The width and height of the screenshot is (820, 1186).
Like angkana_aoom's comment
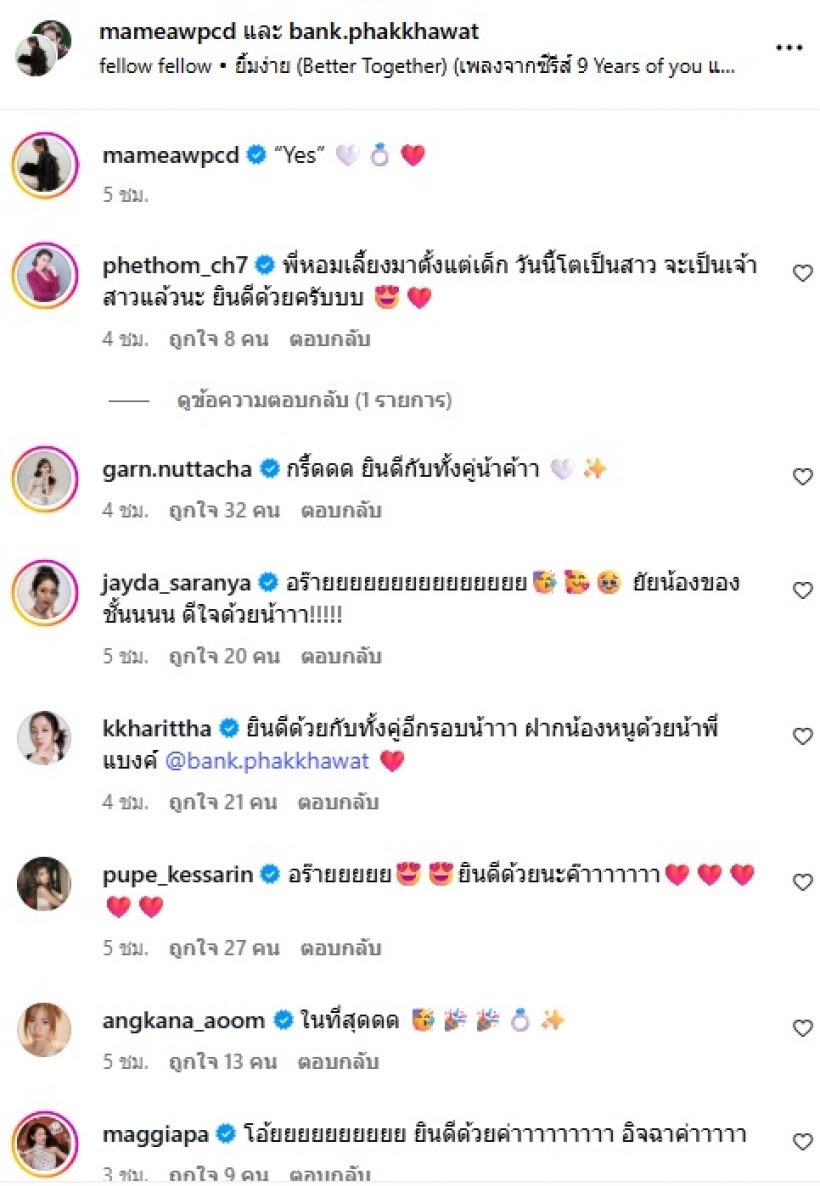[x=802, y=1028]
